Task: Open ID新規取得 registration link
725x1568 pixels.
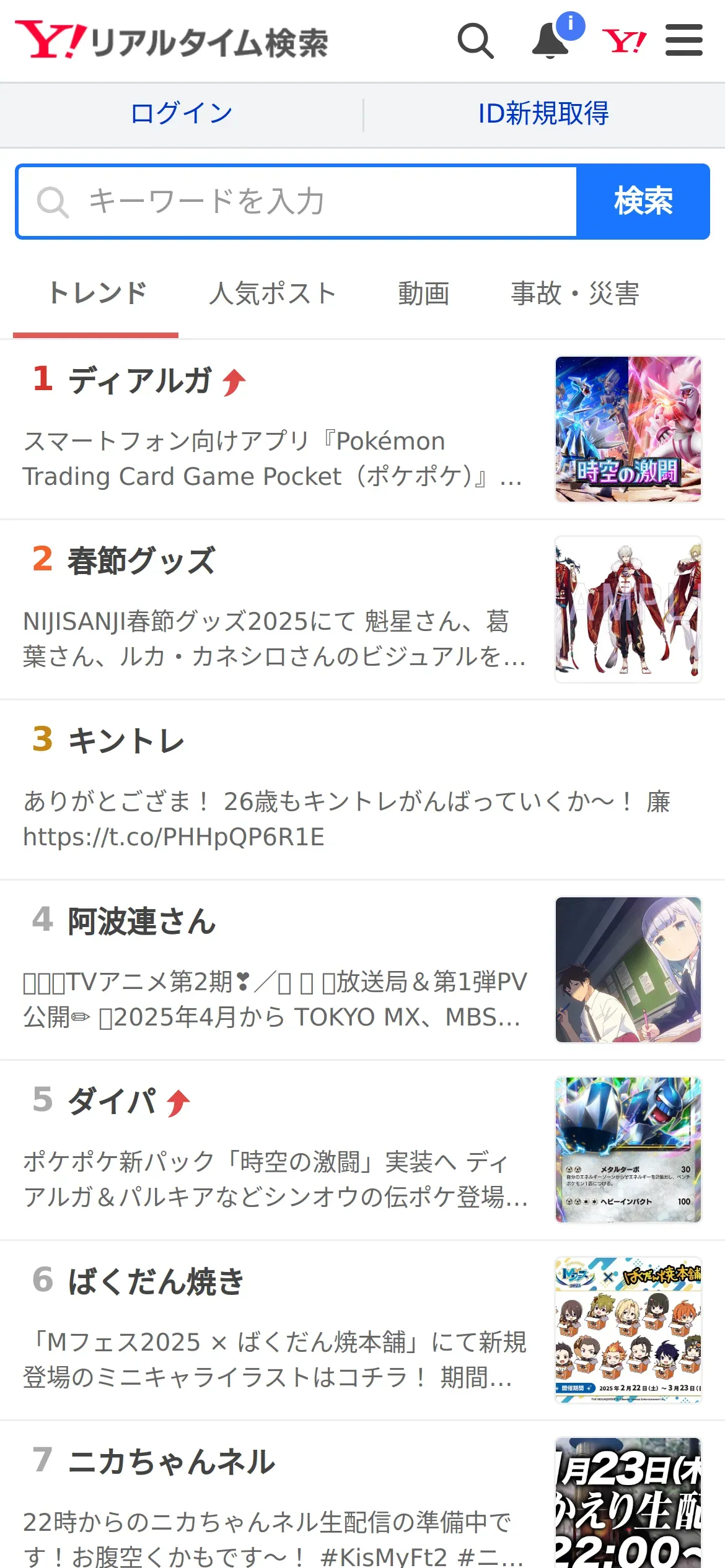Action: coord(543,114)
